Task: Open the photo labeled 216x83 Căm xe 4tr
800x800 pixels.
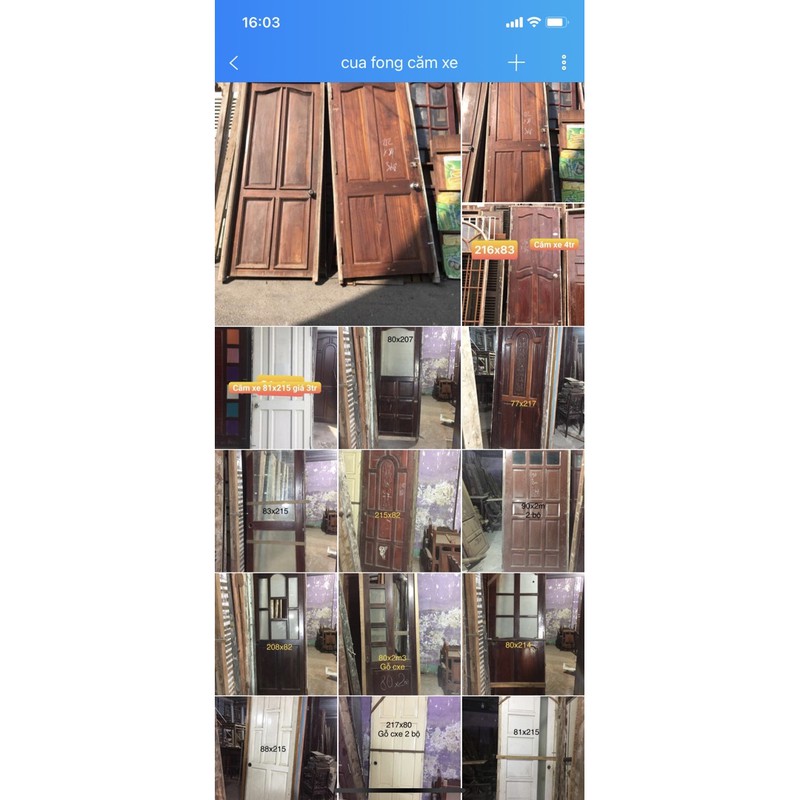Action: (x=523, y=264)
